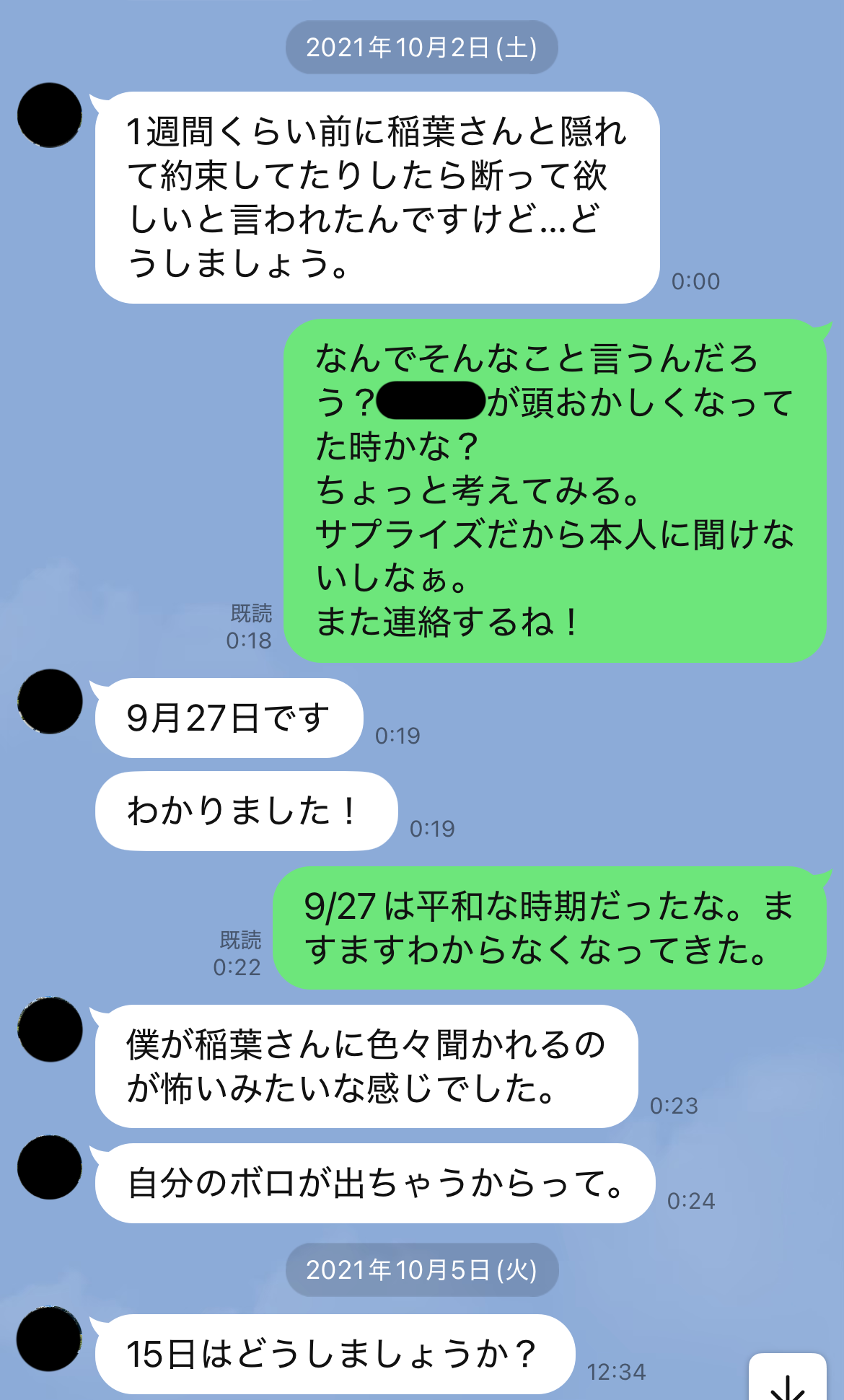Open sender's avatar next to 9月27日です
The height and width of the screenshot is (1400, 844).
pos(50,702)
